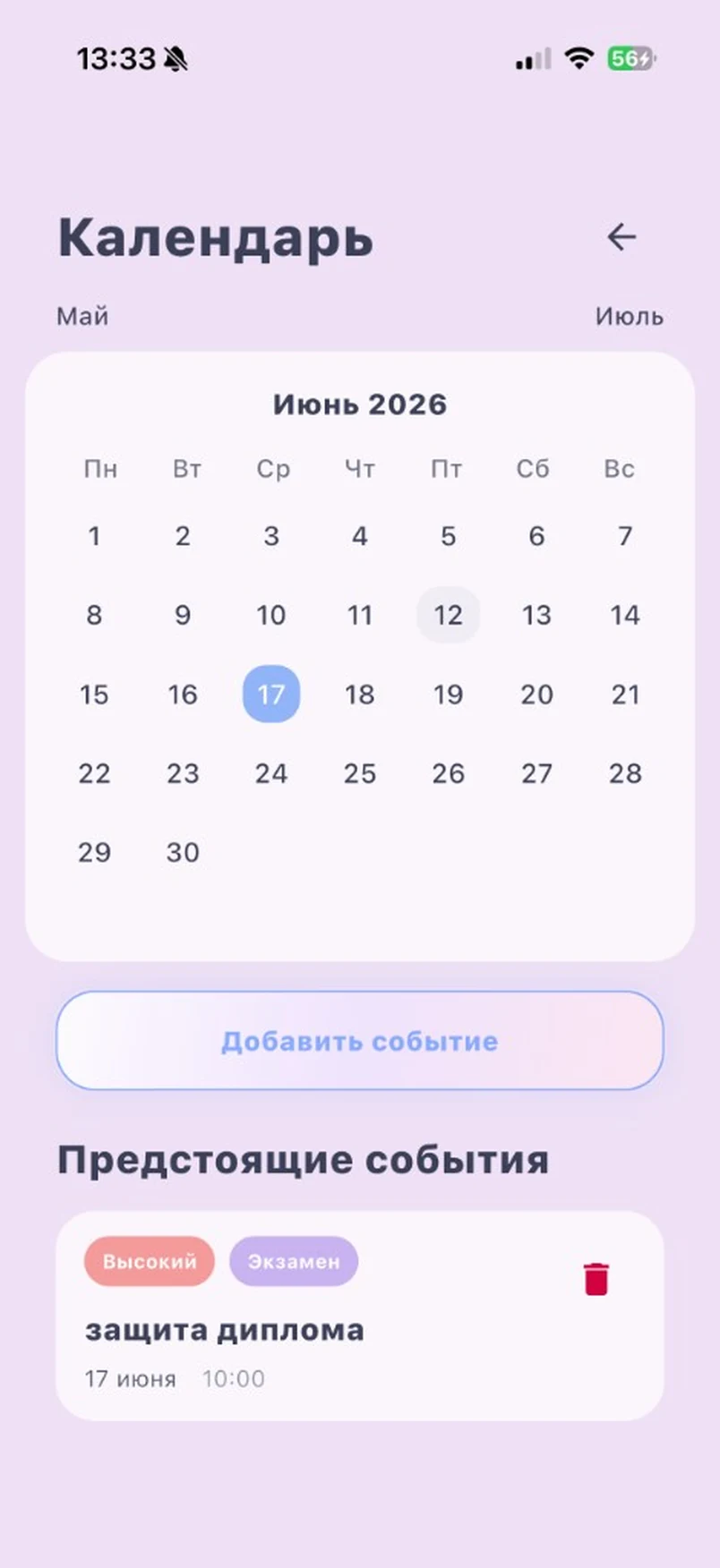Choose day 21 in the calendar
Viewport: 720px width, 1568px height.
625,694
